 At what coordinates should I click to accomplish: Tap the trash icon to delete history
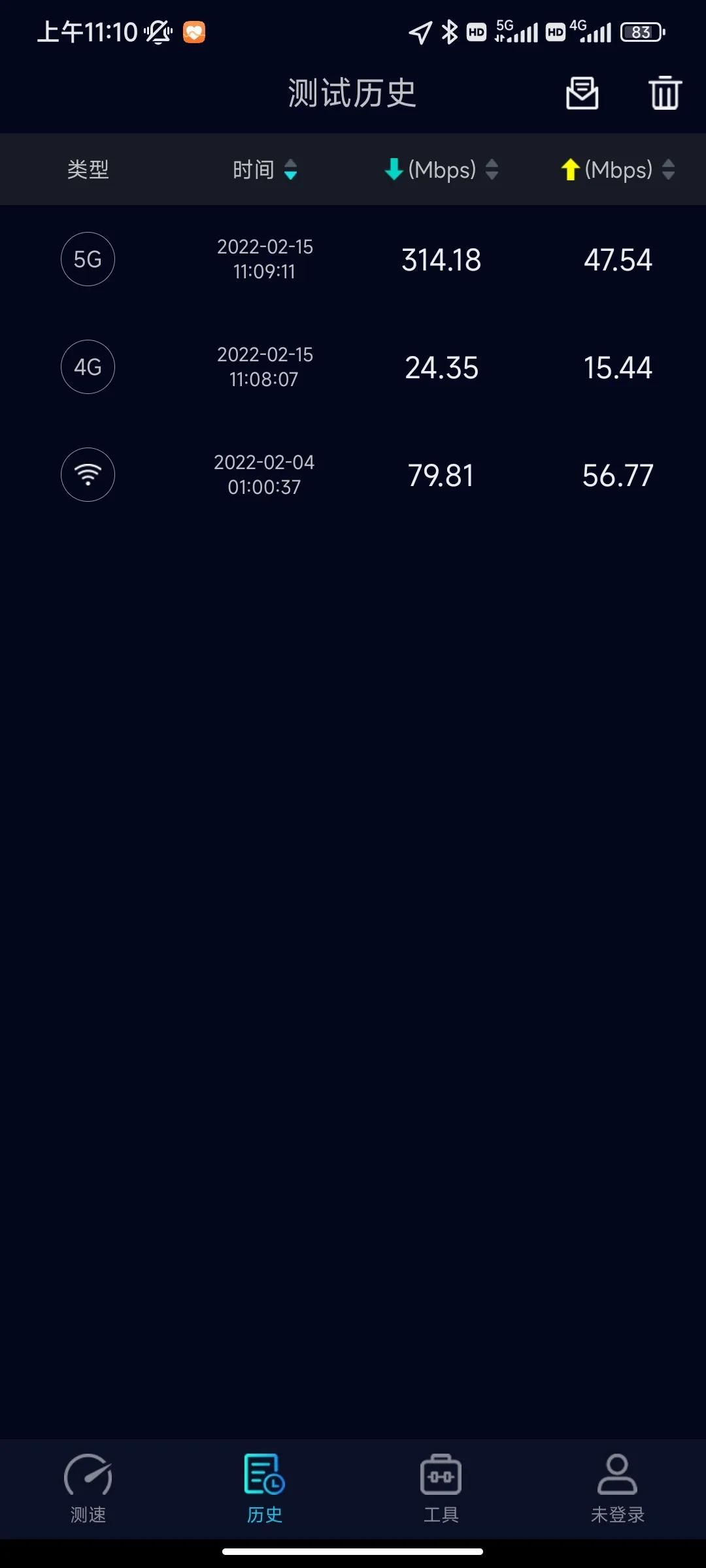665,93
